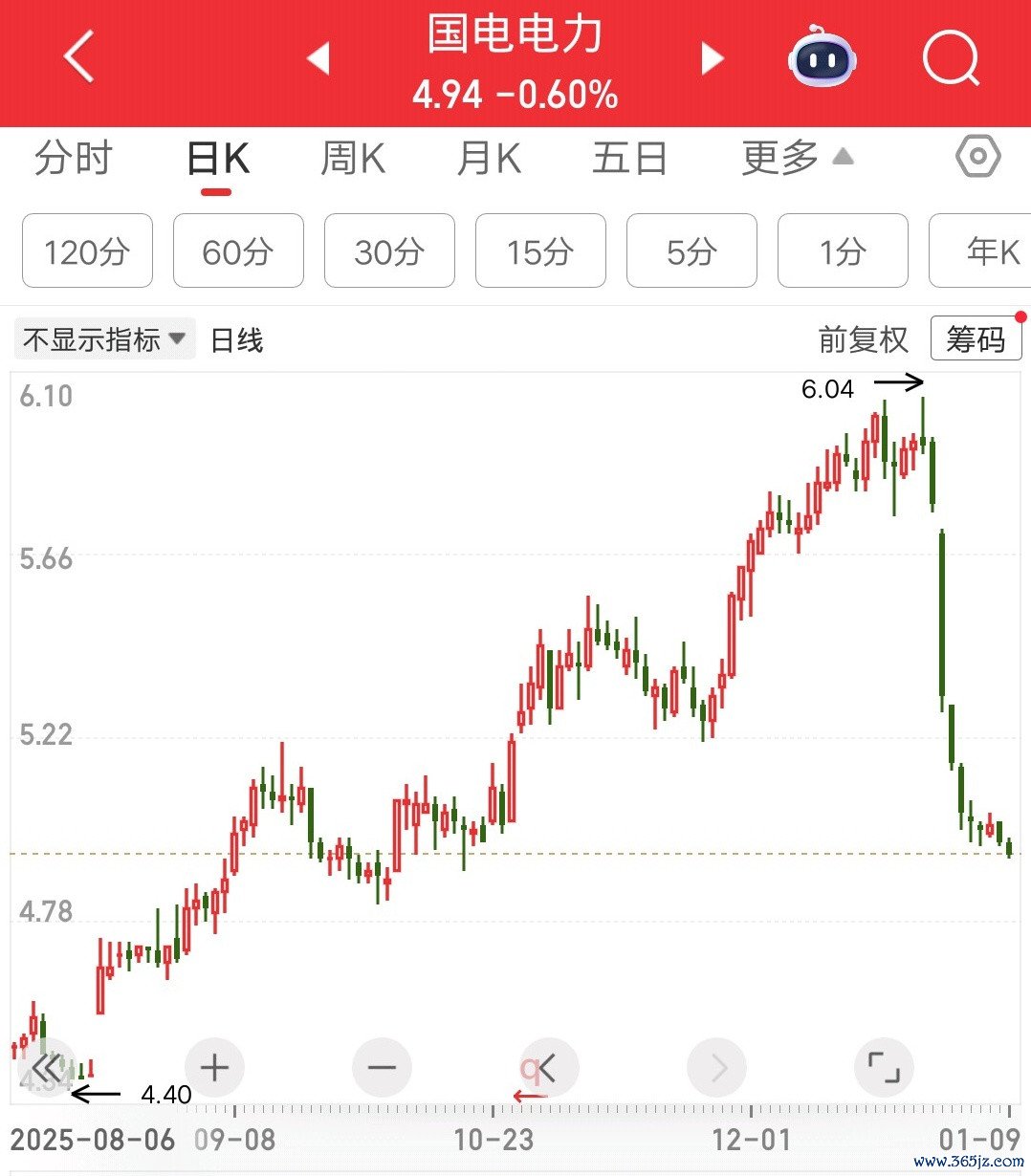Open the 不显示指标 indicator dropdown

(104, 339)
